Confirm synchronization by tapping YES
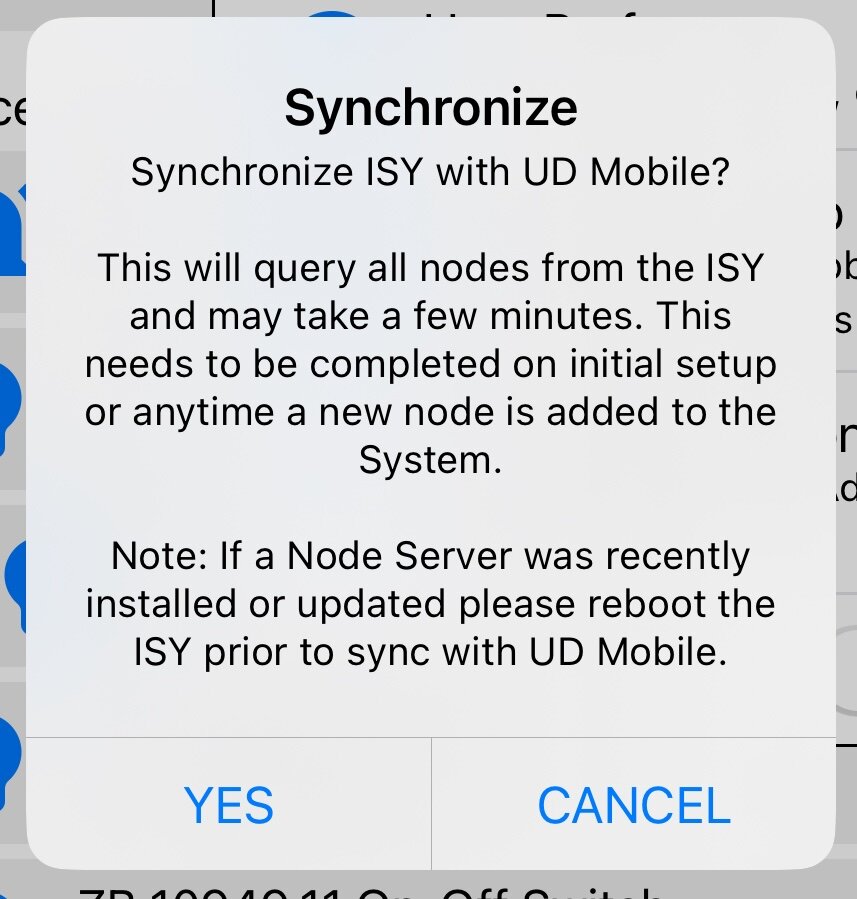Screen dimensions: 857x899 point(229,805)
